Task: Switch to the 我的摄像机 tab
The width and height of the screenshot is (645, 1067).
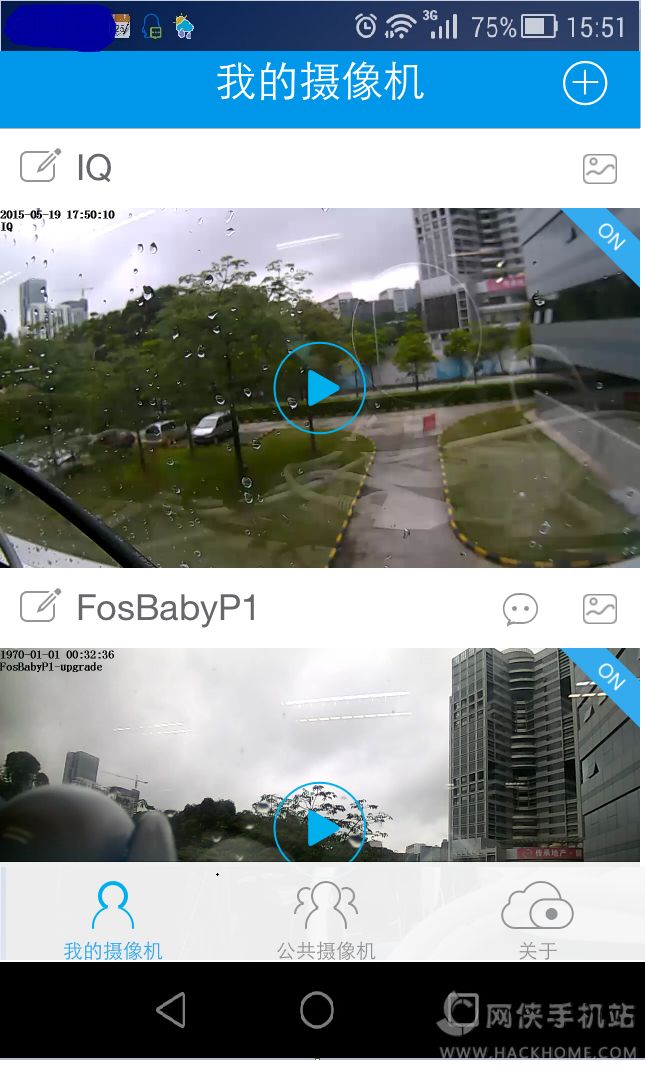Action: point(112,920)
